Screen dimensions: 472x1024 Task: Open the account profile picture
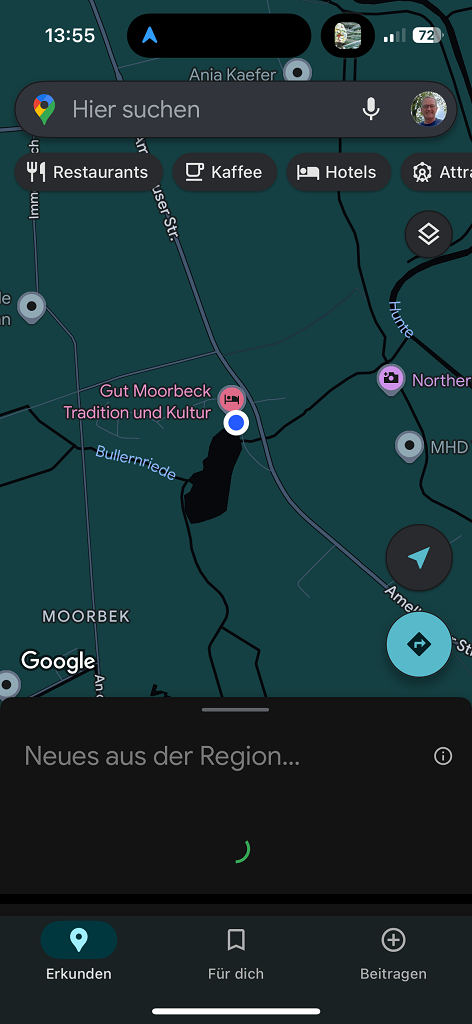[429, 109]
